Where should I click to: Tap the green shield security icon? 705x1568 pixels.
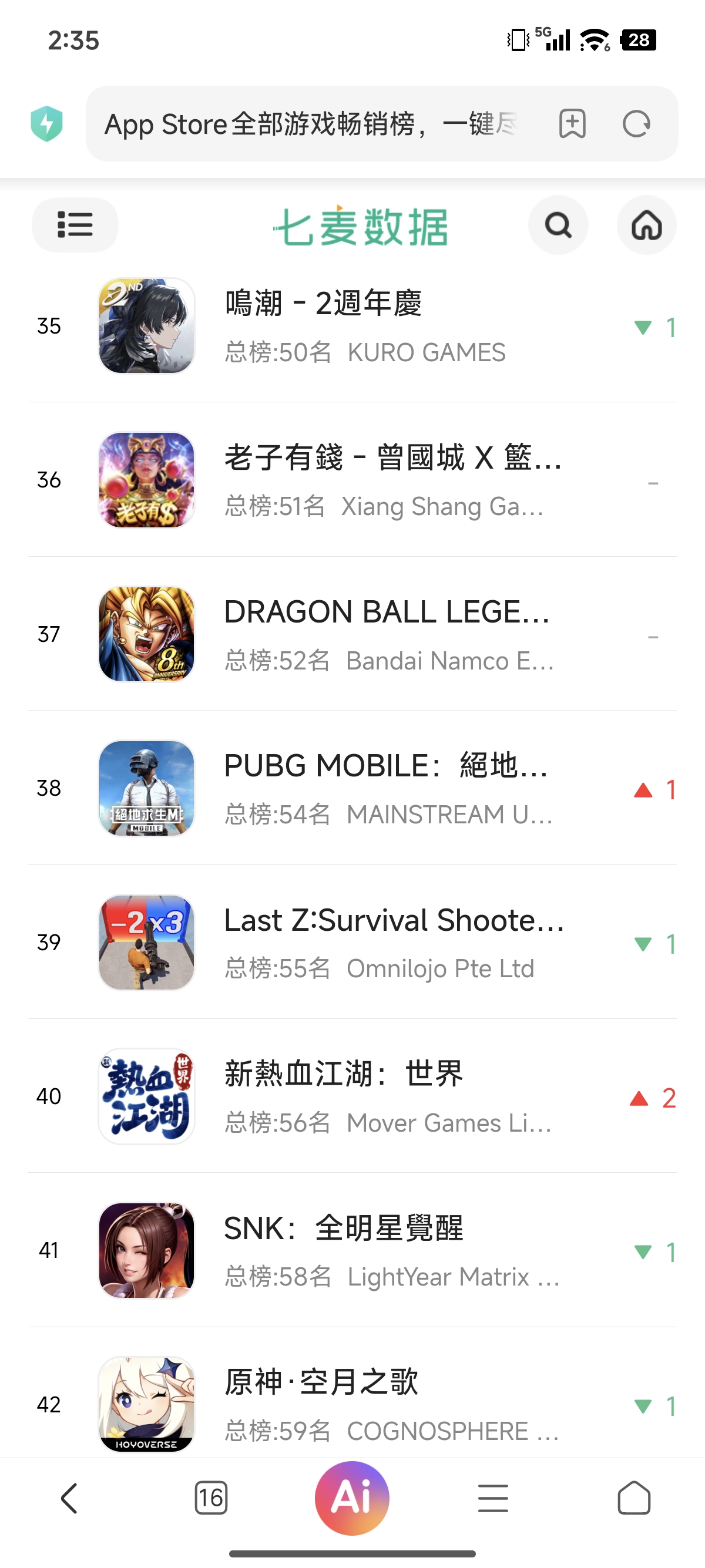pyautogui.click(x=47, y=123)
